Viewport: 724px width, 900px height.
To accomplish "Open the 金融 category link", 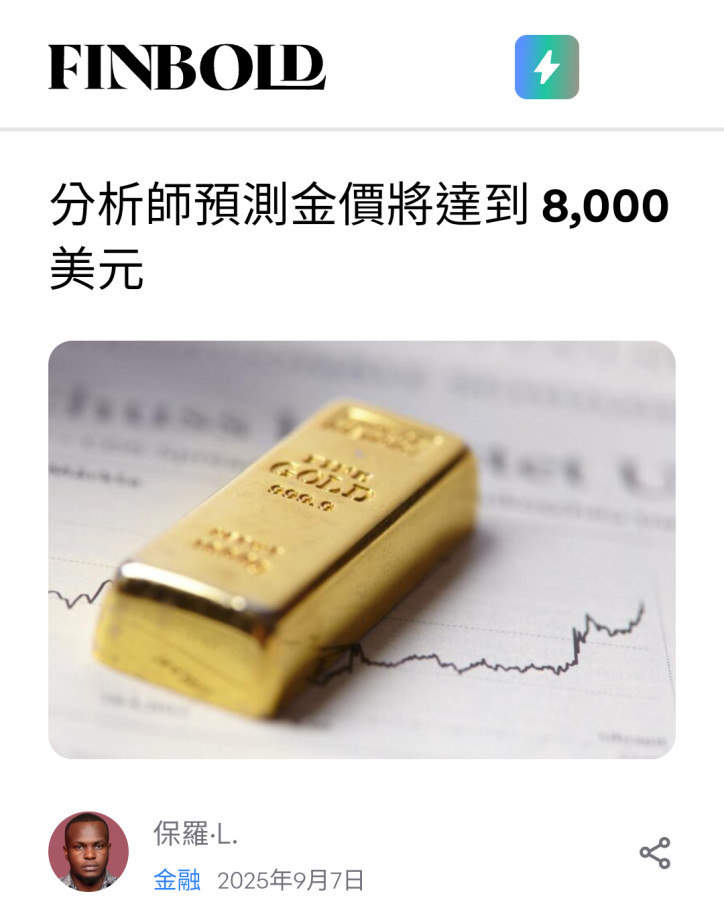I will tap(177, 880).
